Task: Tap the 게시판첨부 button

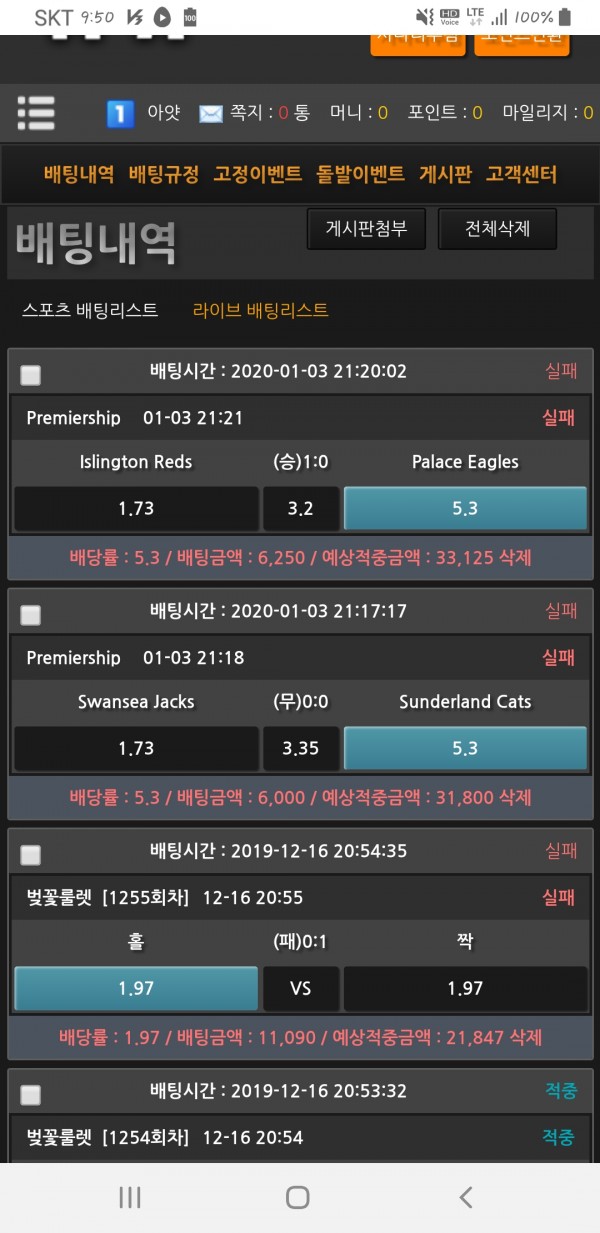Action: [366, 229]
